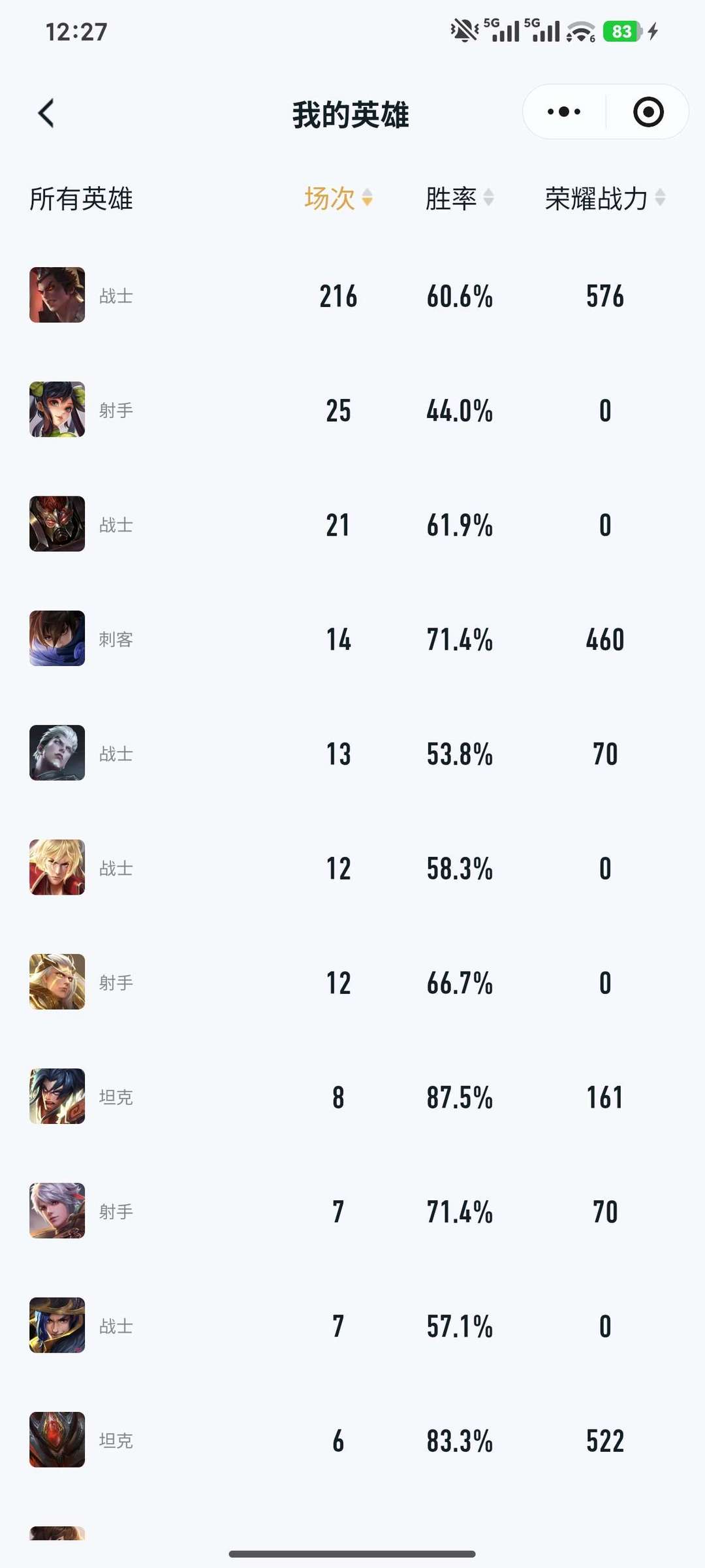The height and width of the screenshot is (1568, 705).
Task: Open the 射手 hero with 7 matches
Action: [x=352, y=1211]
